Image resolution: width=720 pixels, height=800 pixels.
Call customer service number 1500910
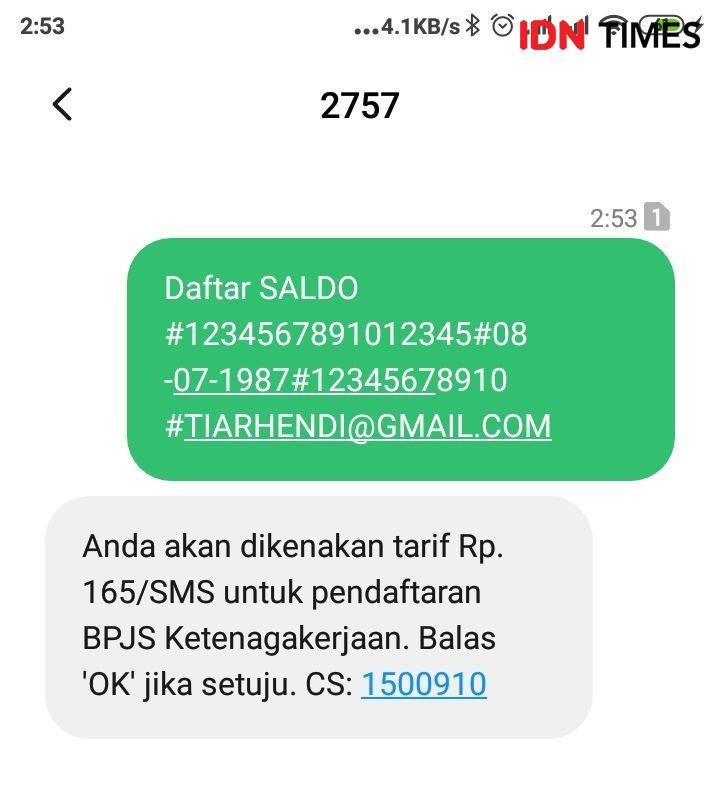[423, 685]
